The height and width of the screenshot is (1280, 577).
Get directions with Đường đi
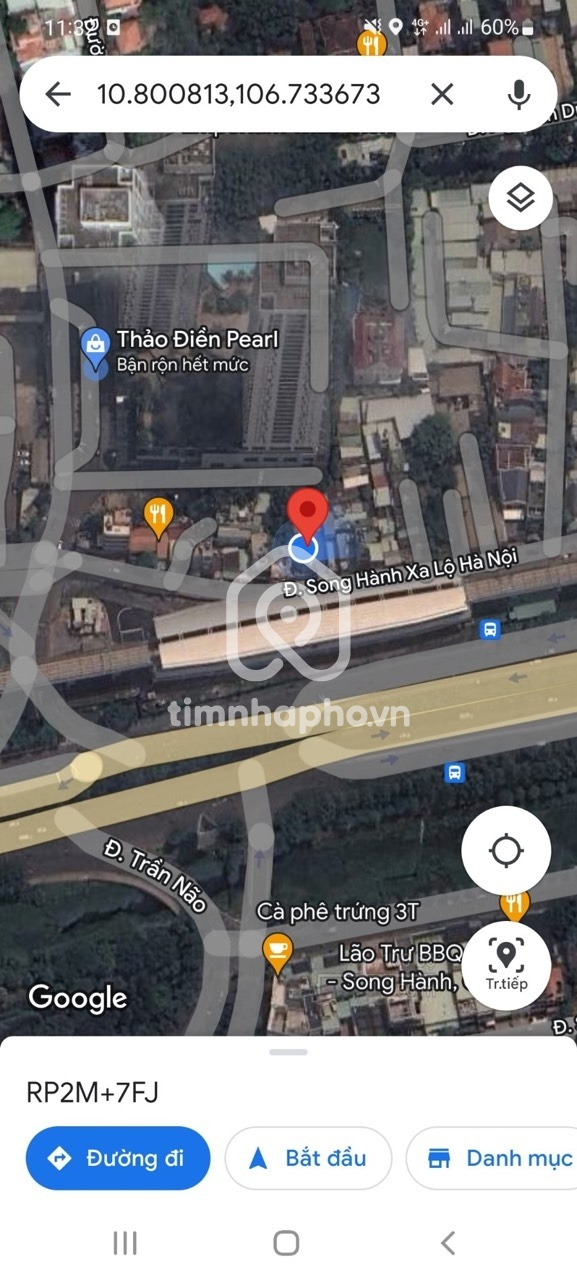coord(118,1158)
